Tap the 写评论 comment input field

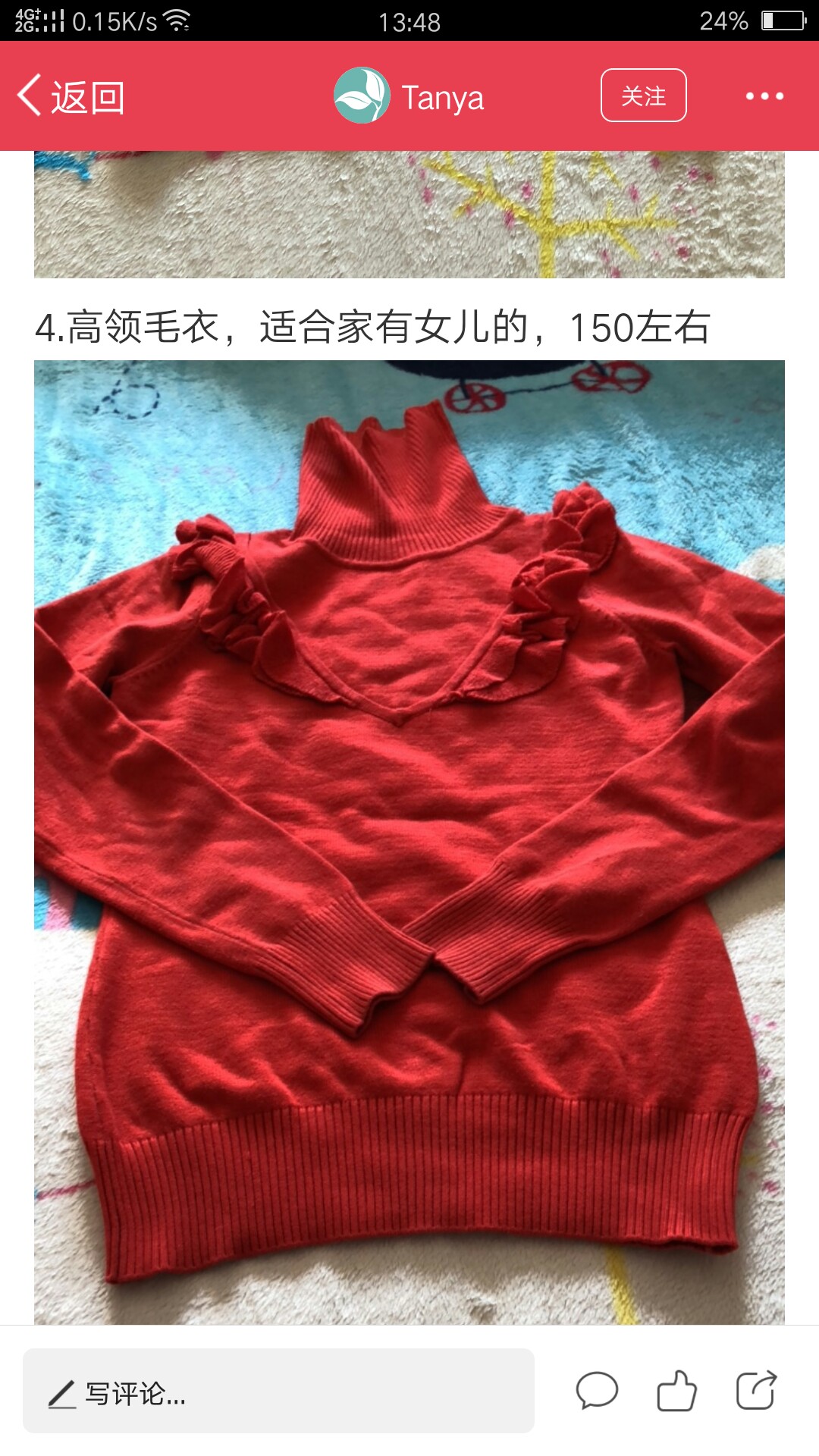[x=278, y=1391]
